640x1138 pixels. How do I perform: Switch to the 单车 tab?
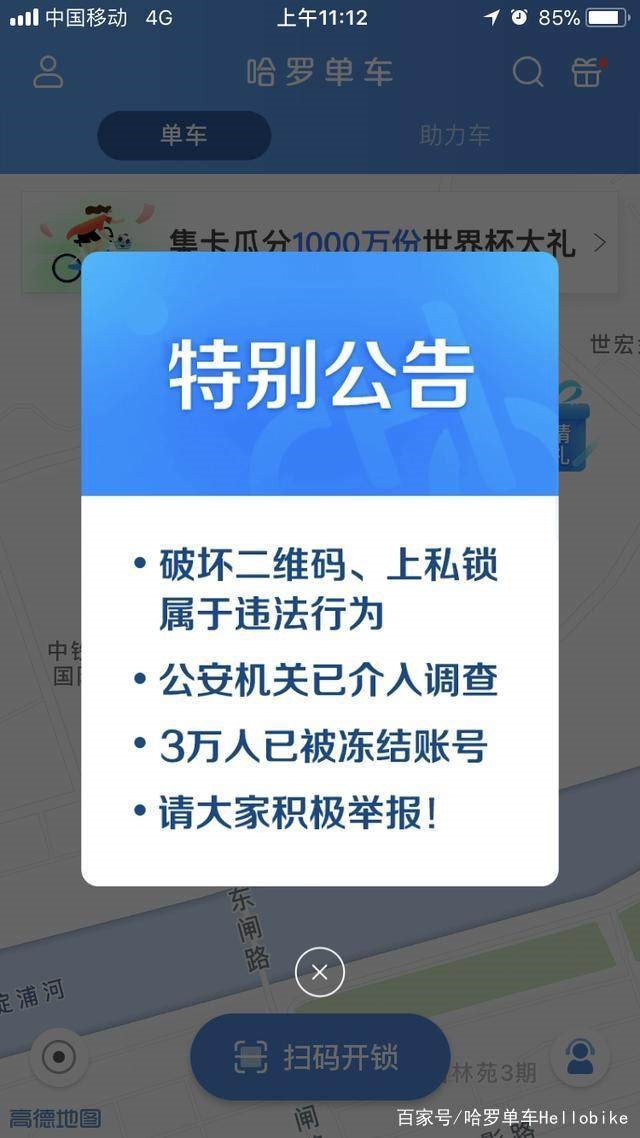(x=184, y=136)
